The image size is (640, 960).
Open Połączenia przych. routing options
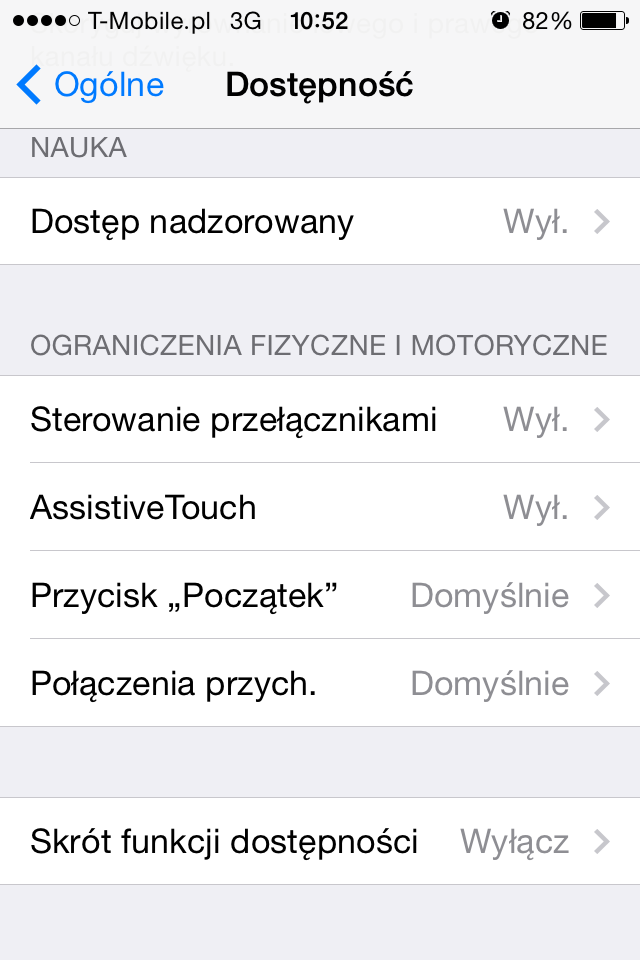320,684
